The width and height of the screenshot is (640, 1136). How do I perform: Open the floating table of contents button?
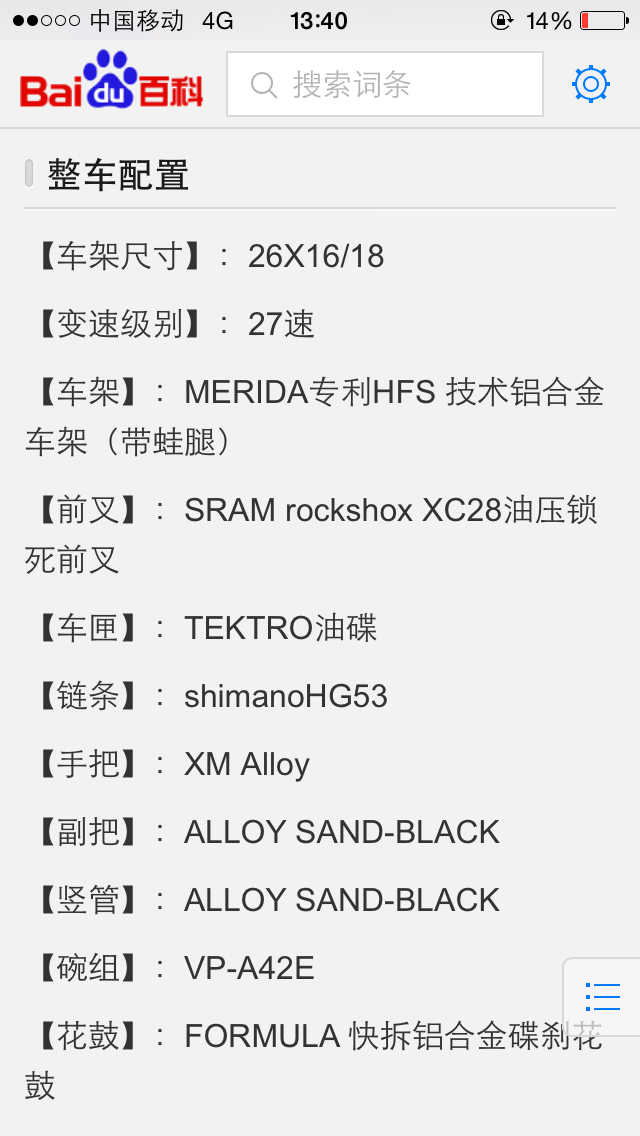(x=603, y=996)
